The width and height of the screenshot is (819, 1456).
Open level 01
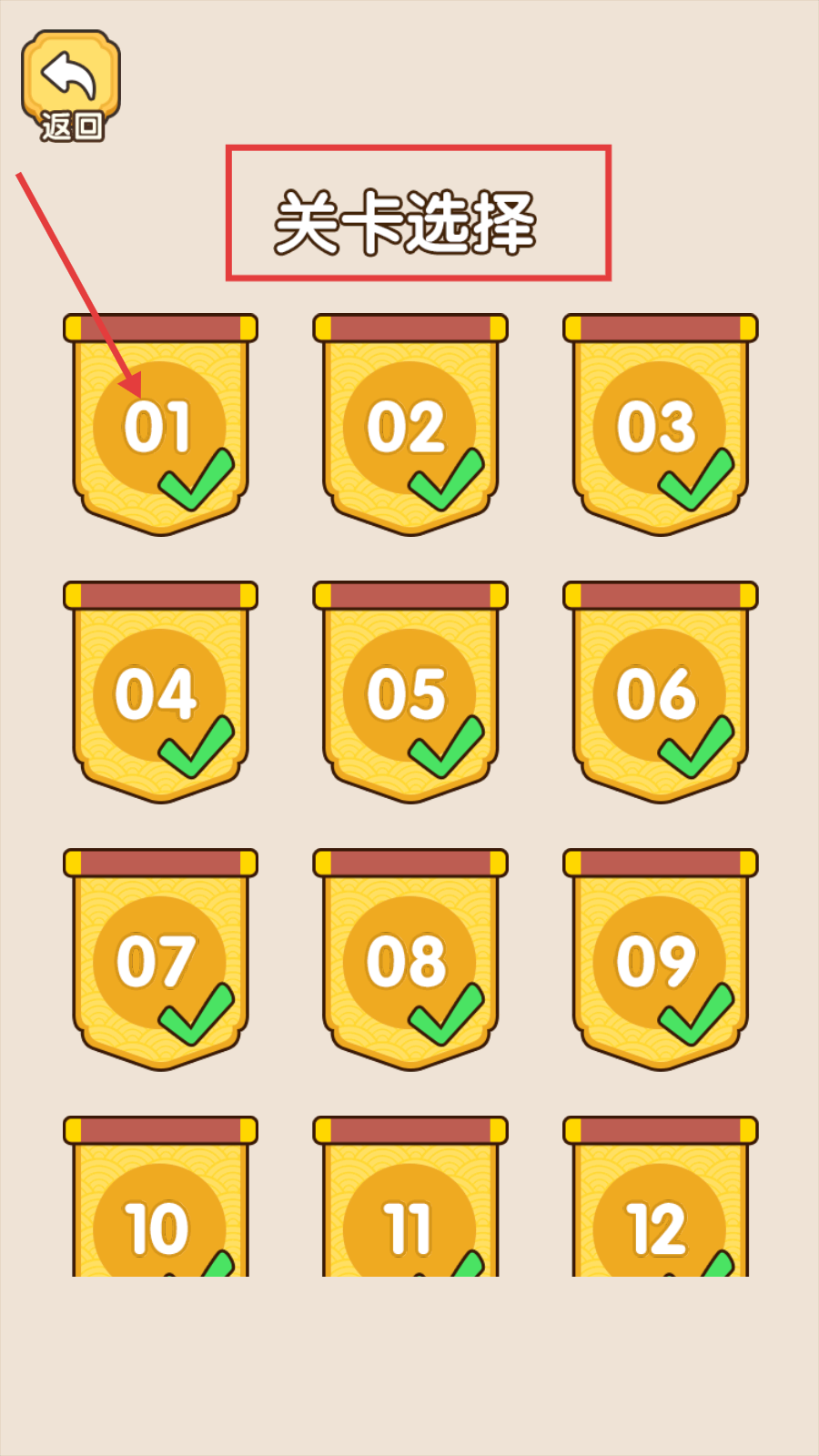coord(160,428)
